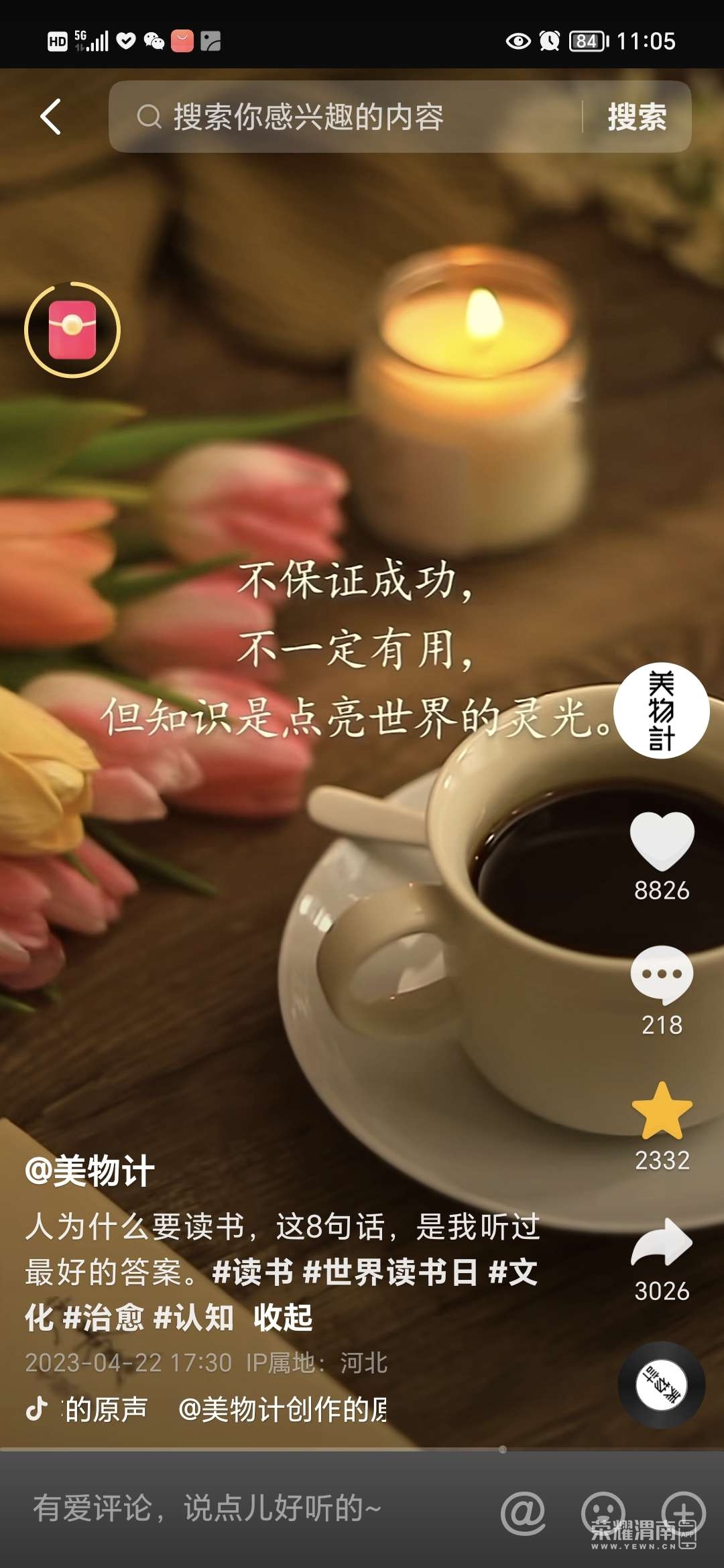Open the @美物计 username link

click(90, 1172)
